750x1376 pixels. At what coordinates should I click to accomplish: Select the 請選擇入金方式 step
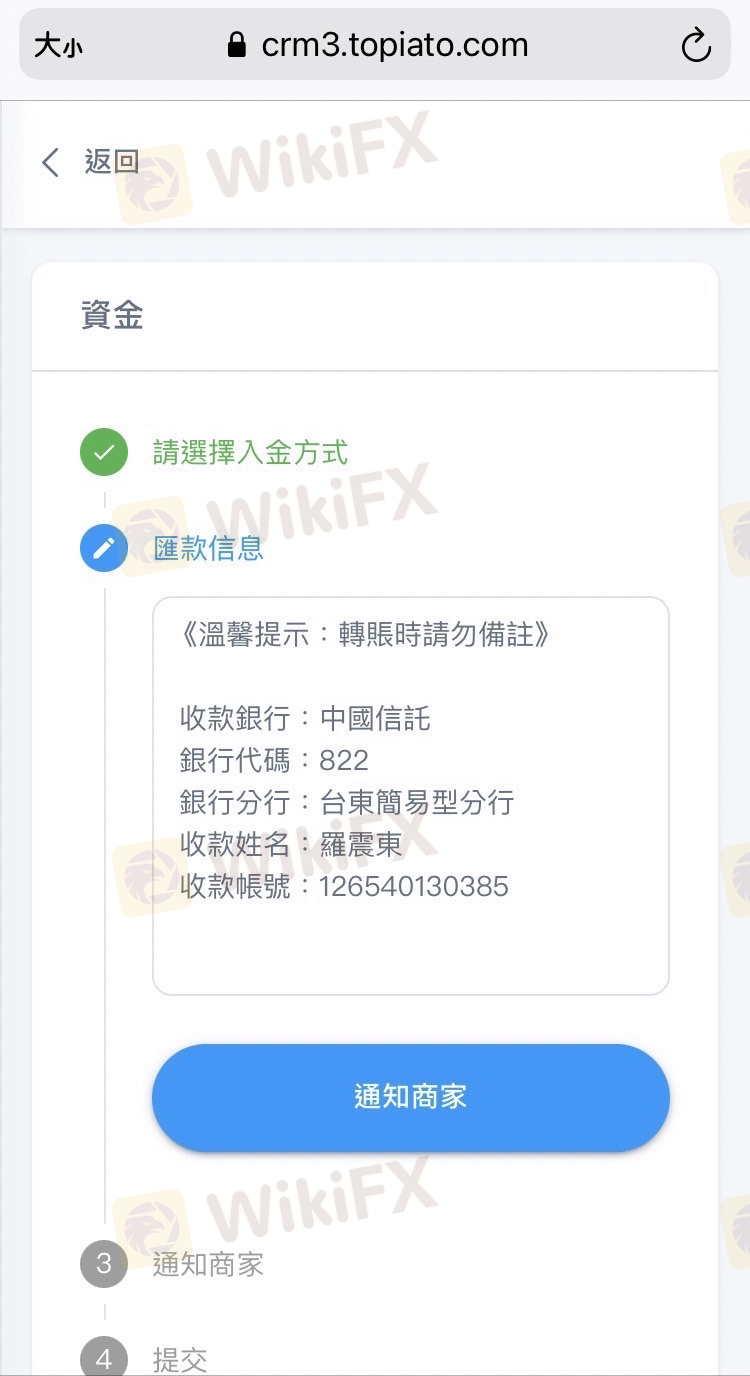[x=250, y=453]
